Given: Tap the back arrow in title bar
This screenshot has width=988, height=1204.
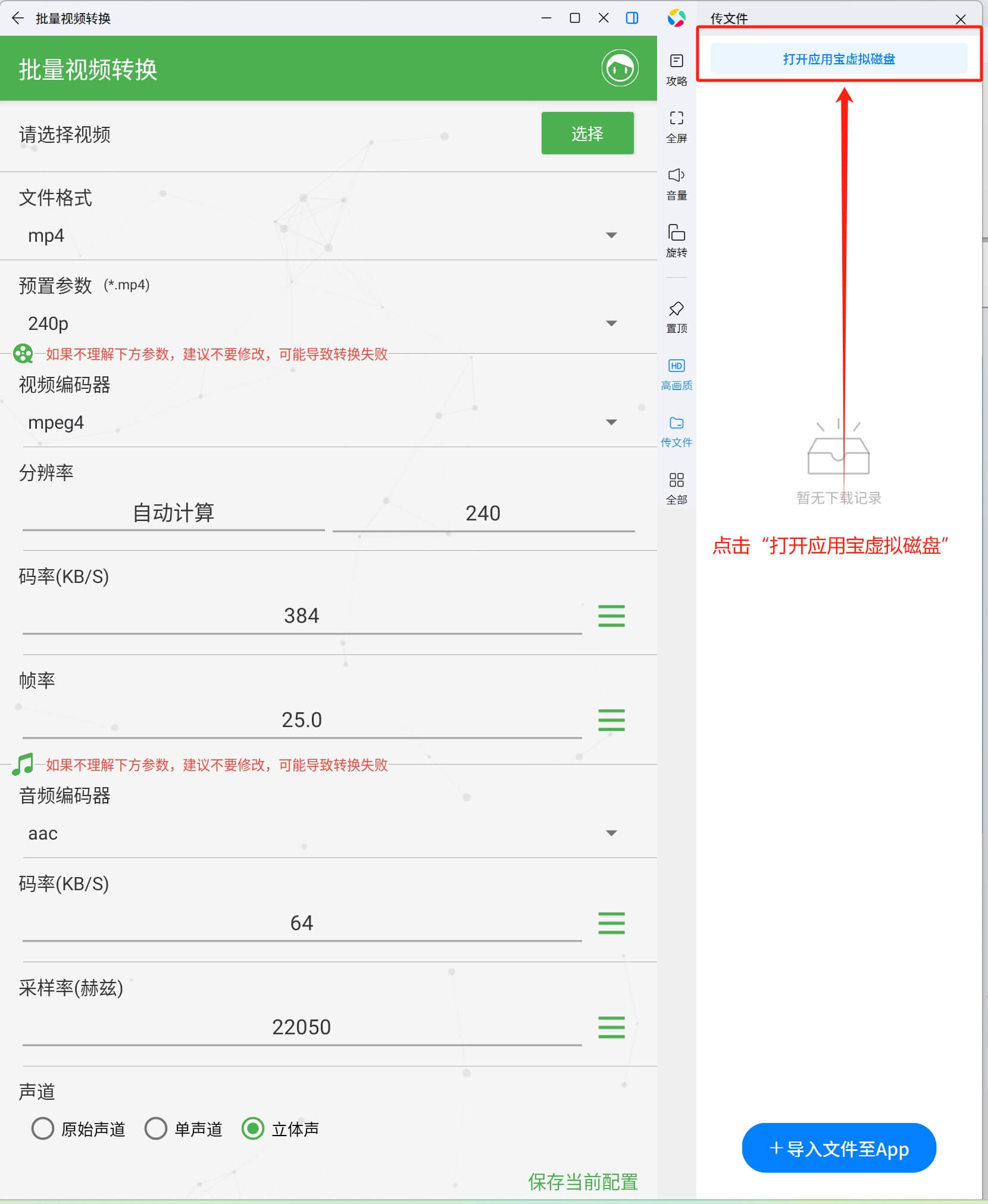Looking at the screenshot, I should pyautogui.click(x=18, y=18).
